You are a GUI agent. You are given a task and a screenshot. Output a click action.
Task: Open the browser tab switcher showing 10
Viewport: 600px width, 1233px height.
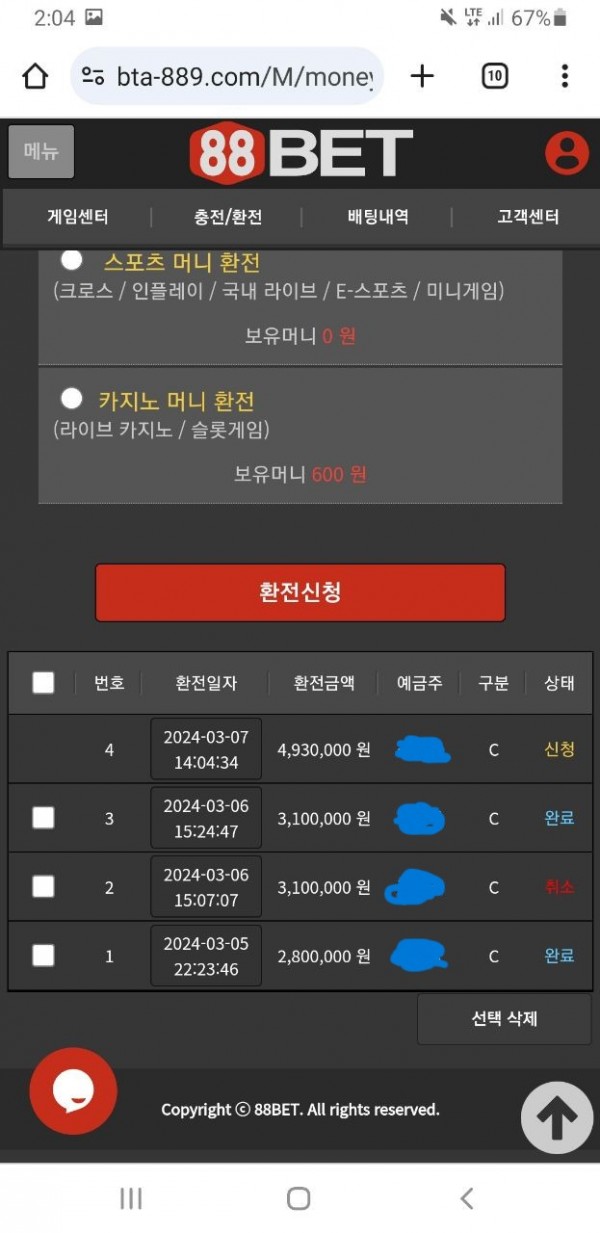click(x=494, y=76)
